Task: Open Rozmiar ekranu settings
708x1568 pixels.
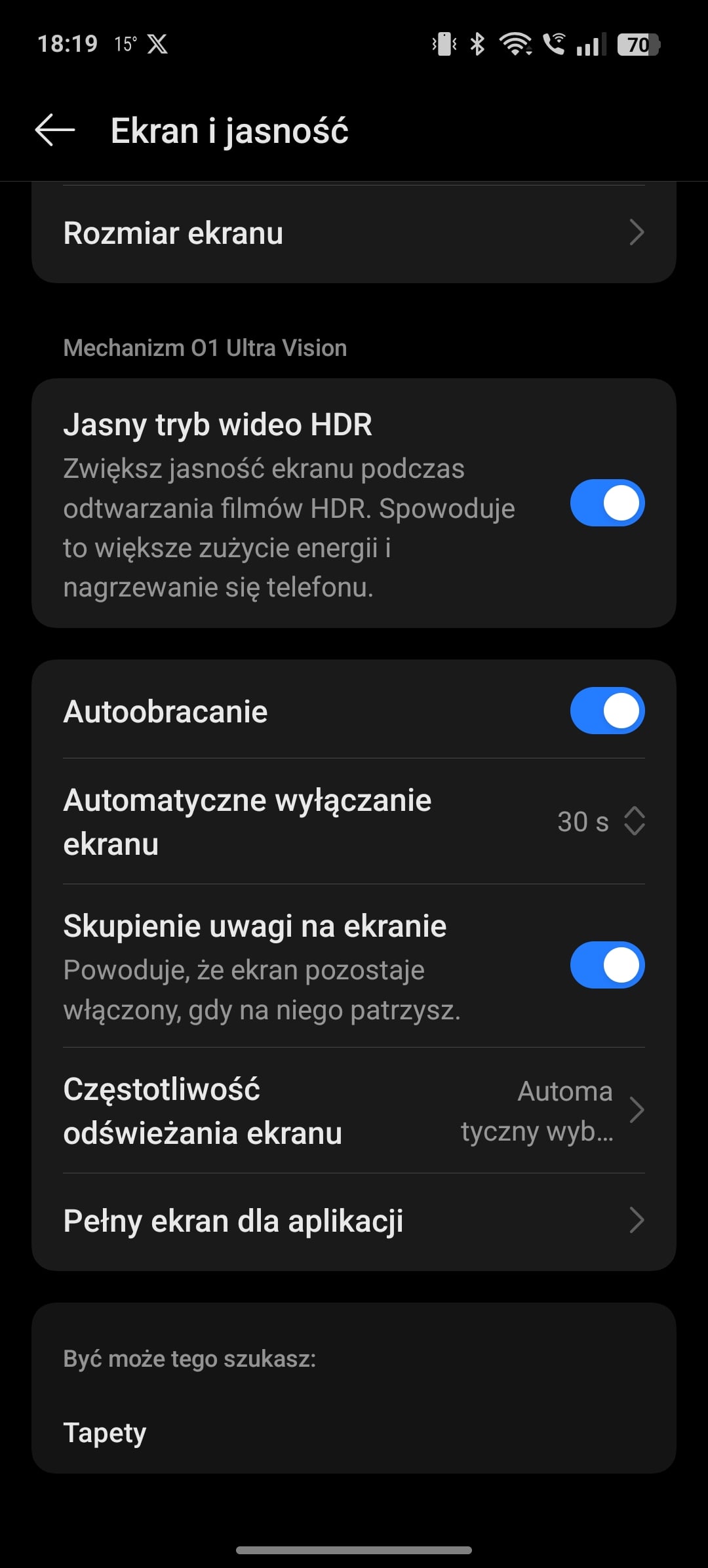Action: tap(354, 233)
